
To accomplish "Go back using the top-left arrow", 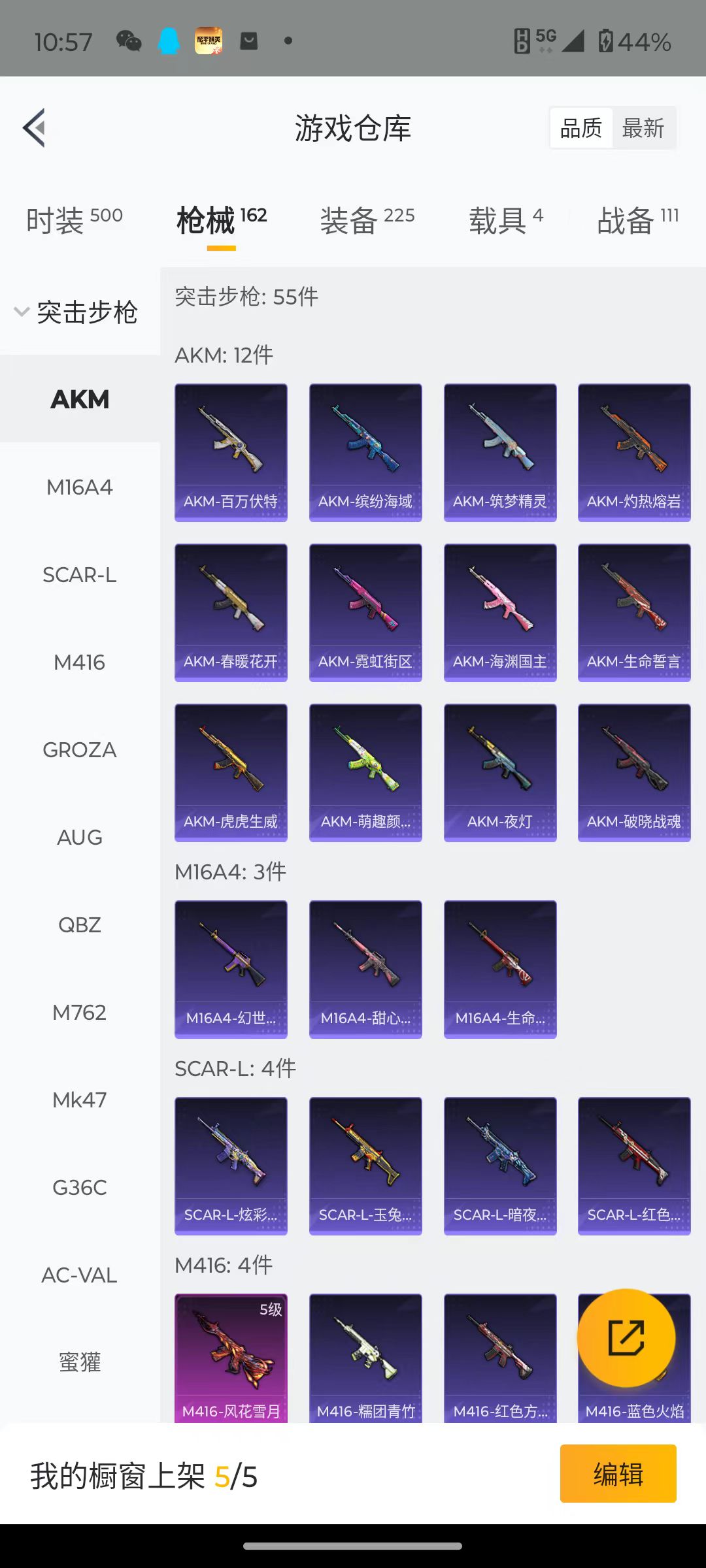I will point(35,127).
